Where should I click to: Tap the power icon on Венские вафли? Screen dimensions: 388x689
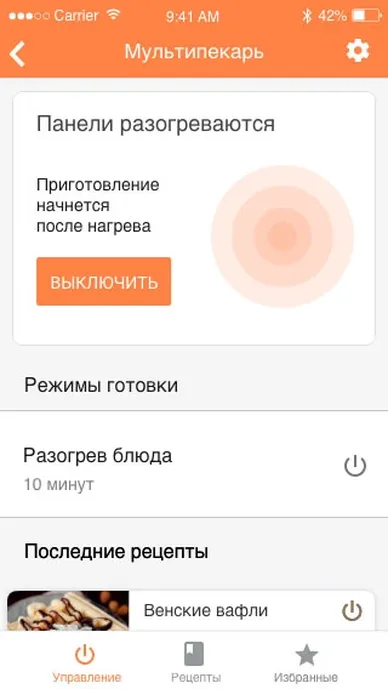(352, 611)
